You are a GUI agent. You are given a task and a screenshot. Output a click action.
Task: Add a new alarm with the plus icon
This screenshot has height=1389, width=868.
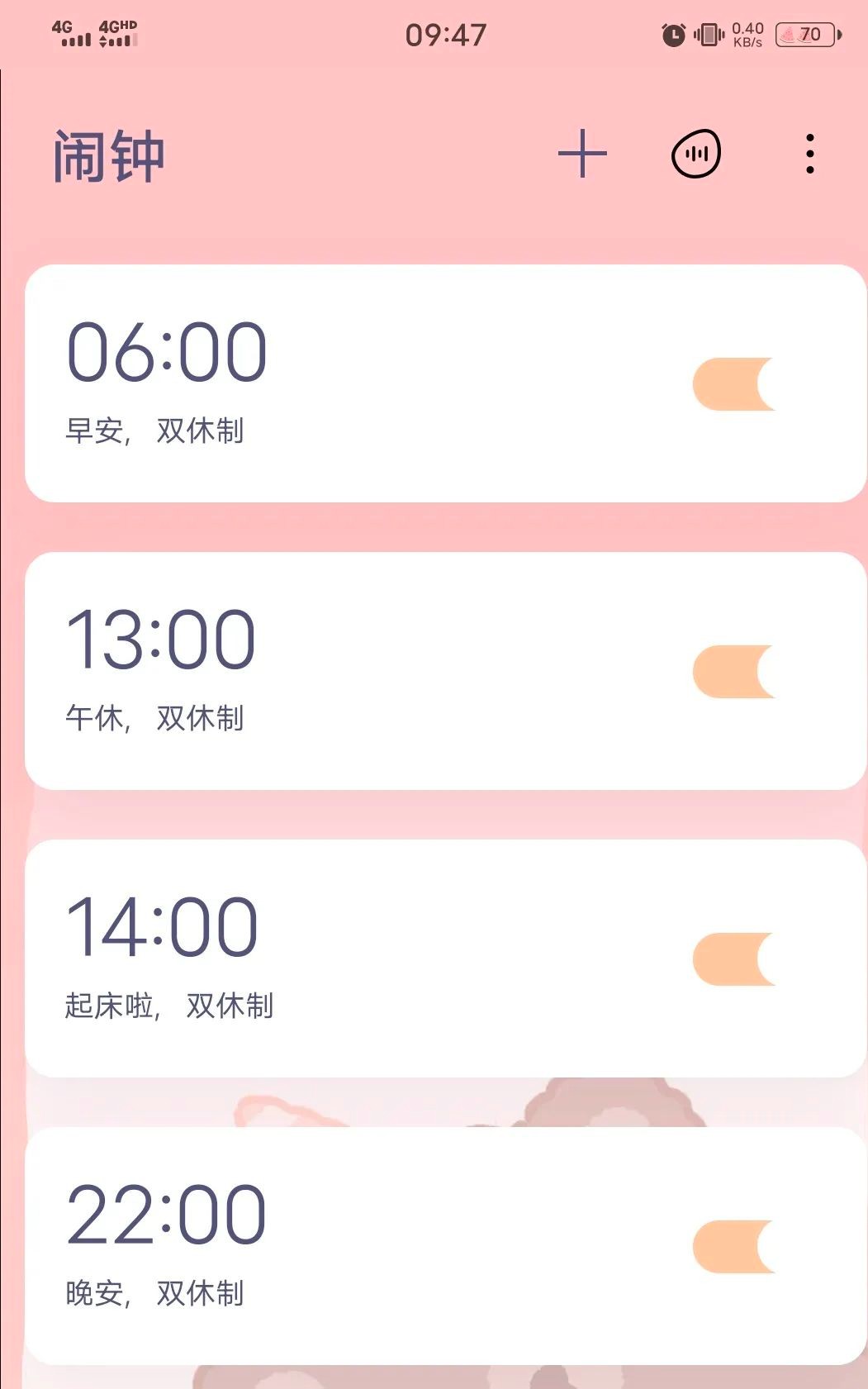coord(582,154)
